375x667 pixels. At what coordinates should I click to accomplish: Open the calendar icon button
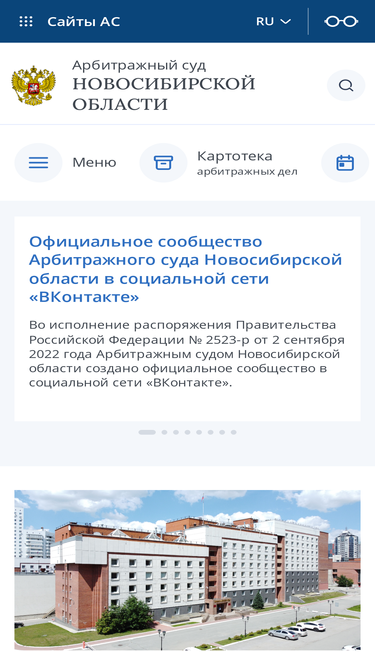[x=345, y=162]
